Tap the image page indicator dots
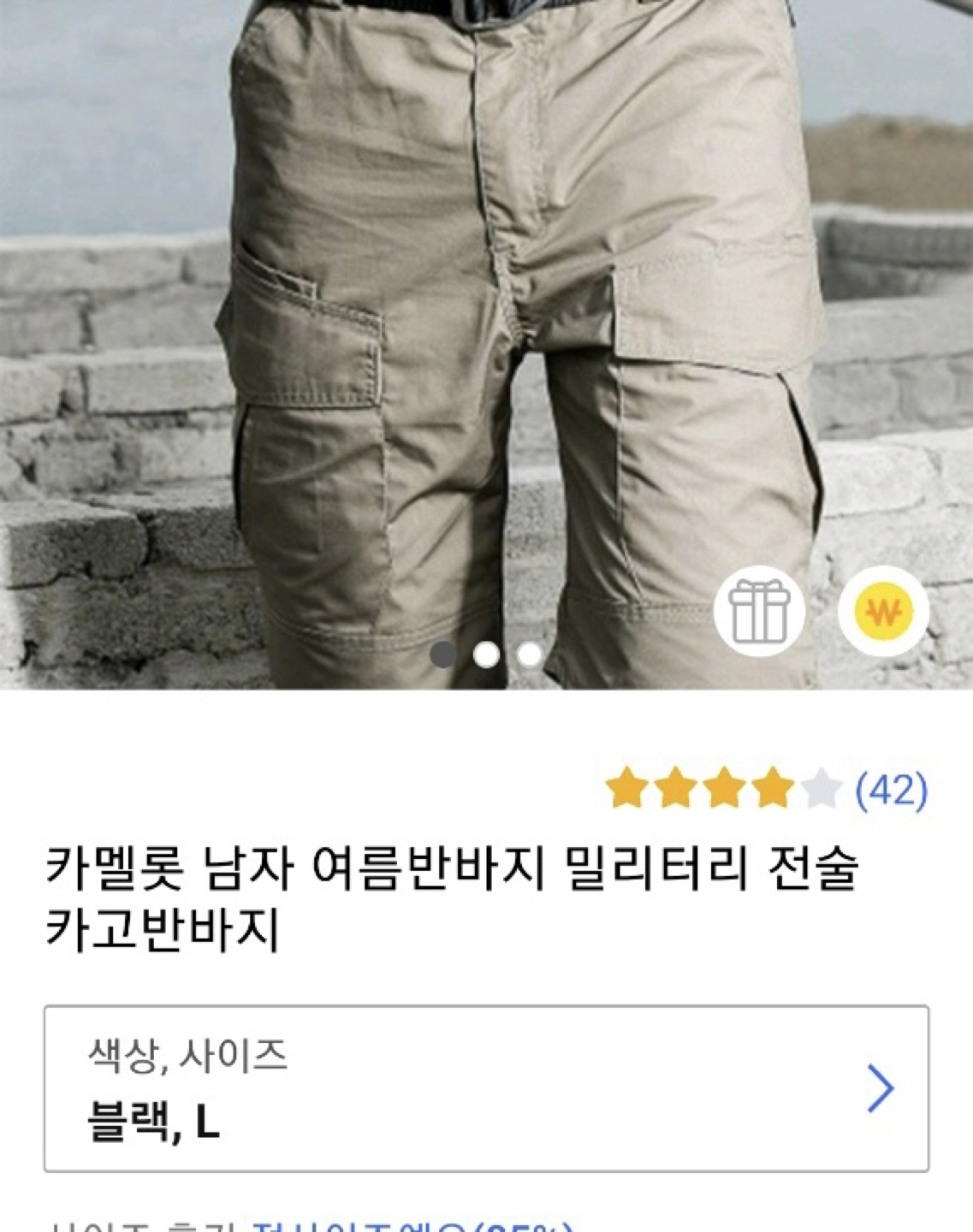Screen dimensions: 973x1232 tap(486, 654)
